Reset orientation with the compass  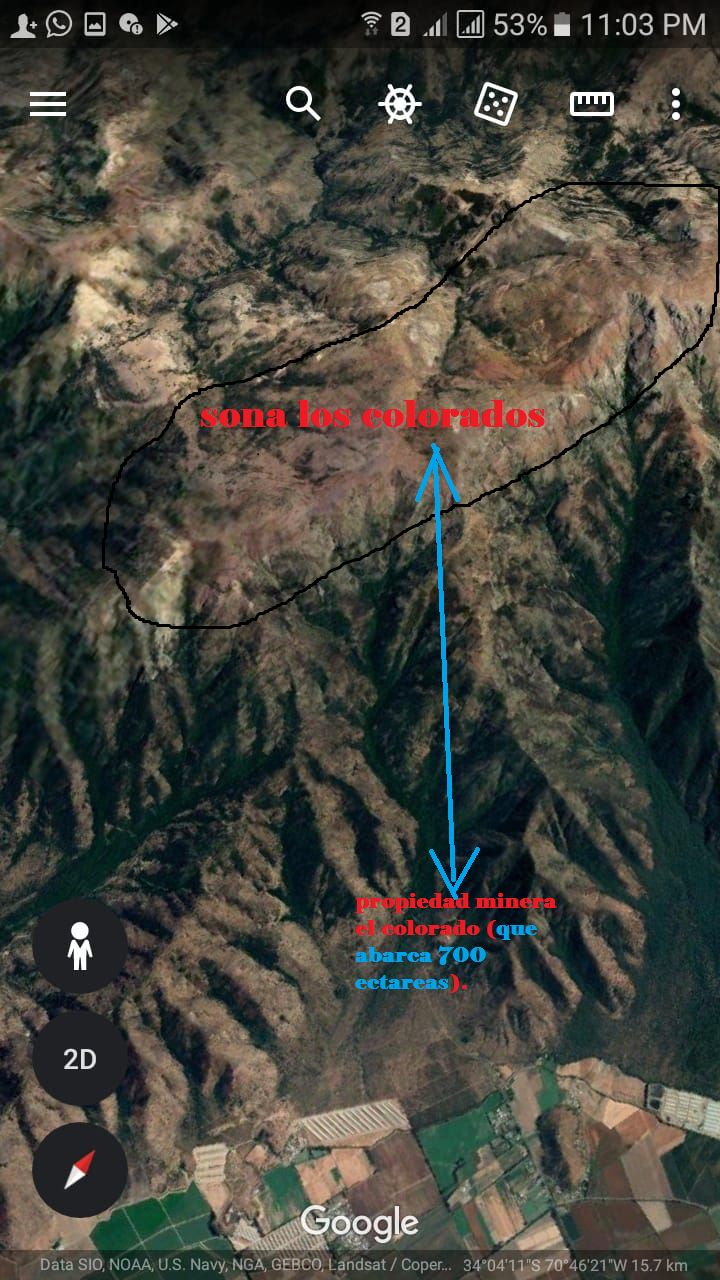tap(80, 1170)
